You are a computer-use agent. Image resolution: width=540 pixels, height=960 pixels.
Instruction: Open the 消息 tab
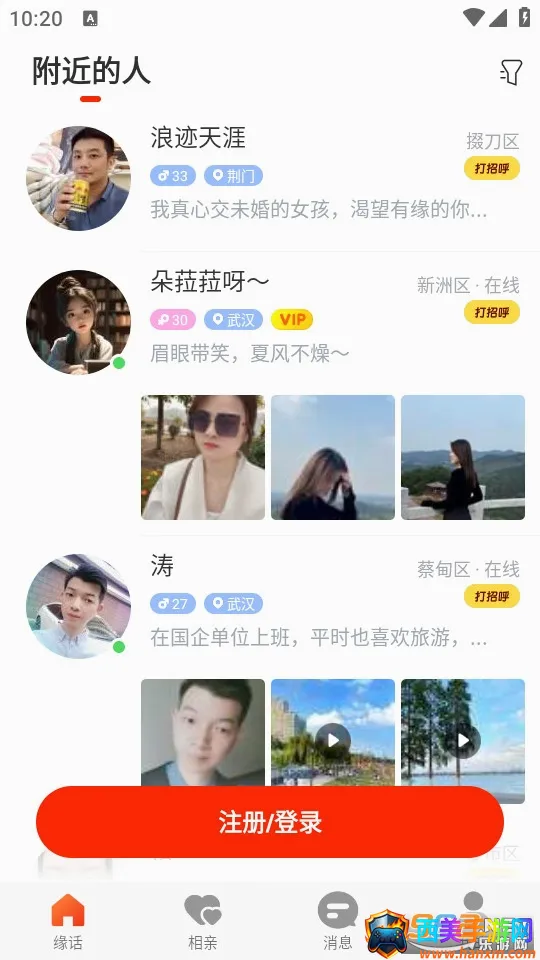(337, 921)
